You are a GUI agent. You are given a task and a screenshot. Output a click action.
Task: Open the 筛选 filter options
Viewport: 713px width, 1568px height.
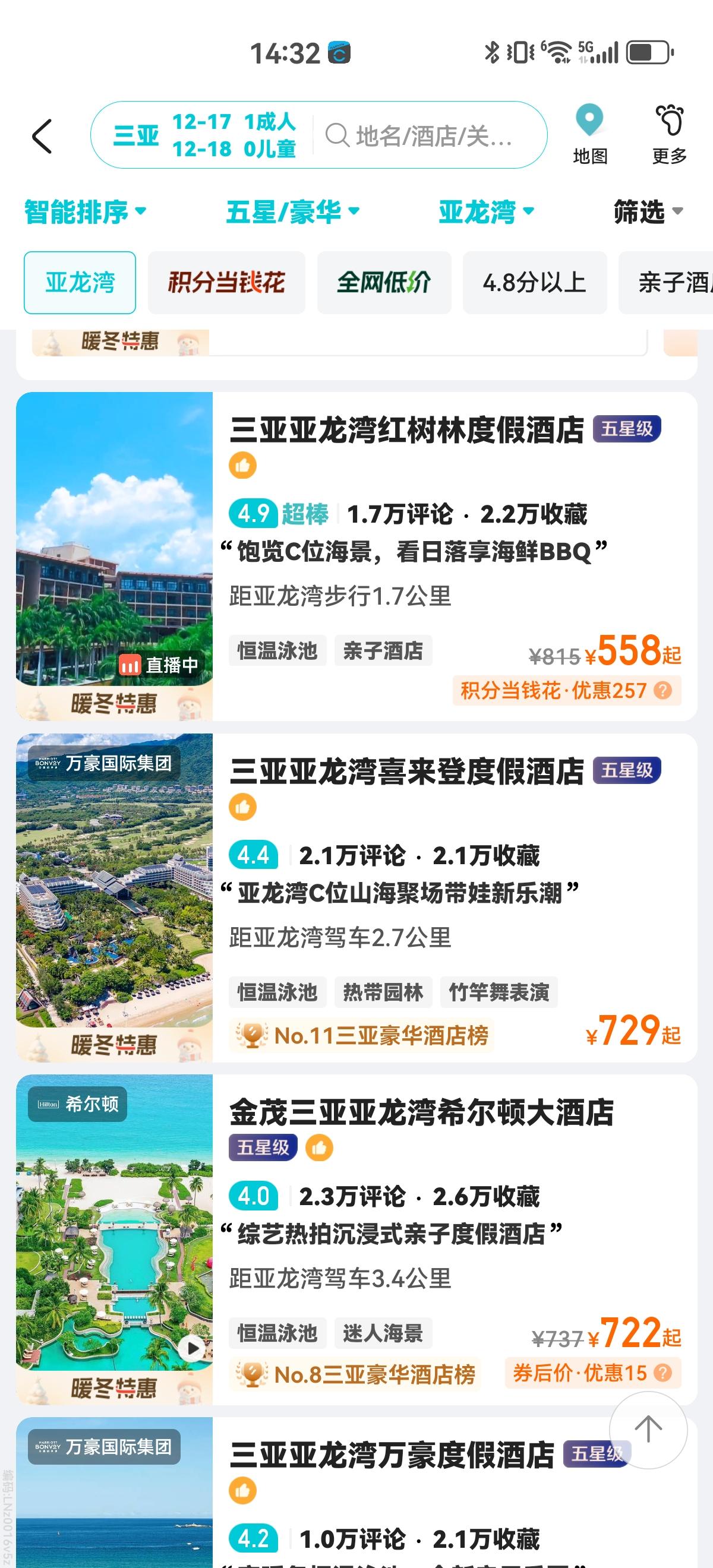(x=648, y=212)
